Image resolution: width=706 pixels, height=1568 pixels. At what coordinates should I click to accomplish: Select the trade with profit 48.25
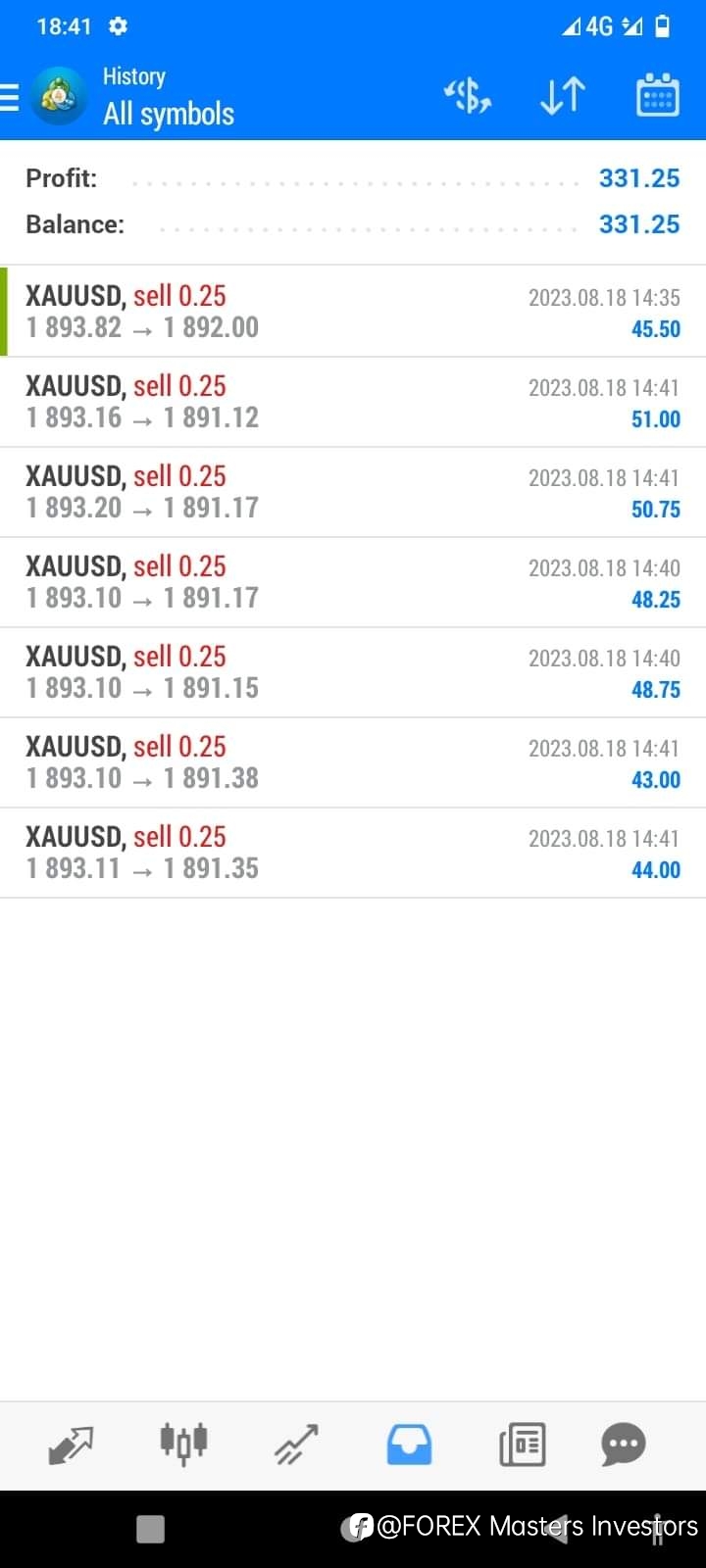point(353,582)
